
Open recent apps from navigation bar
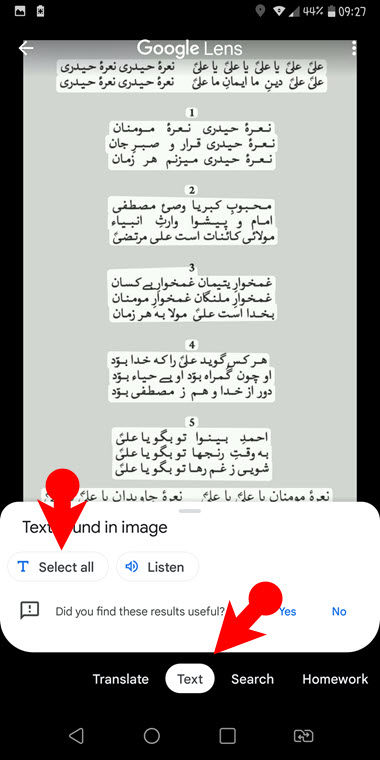point(227,736)
